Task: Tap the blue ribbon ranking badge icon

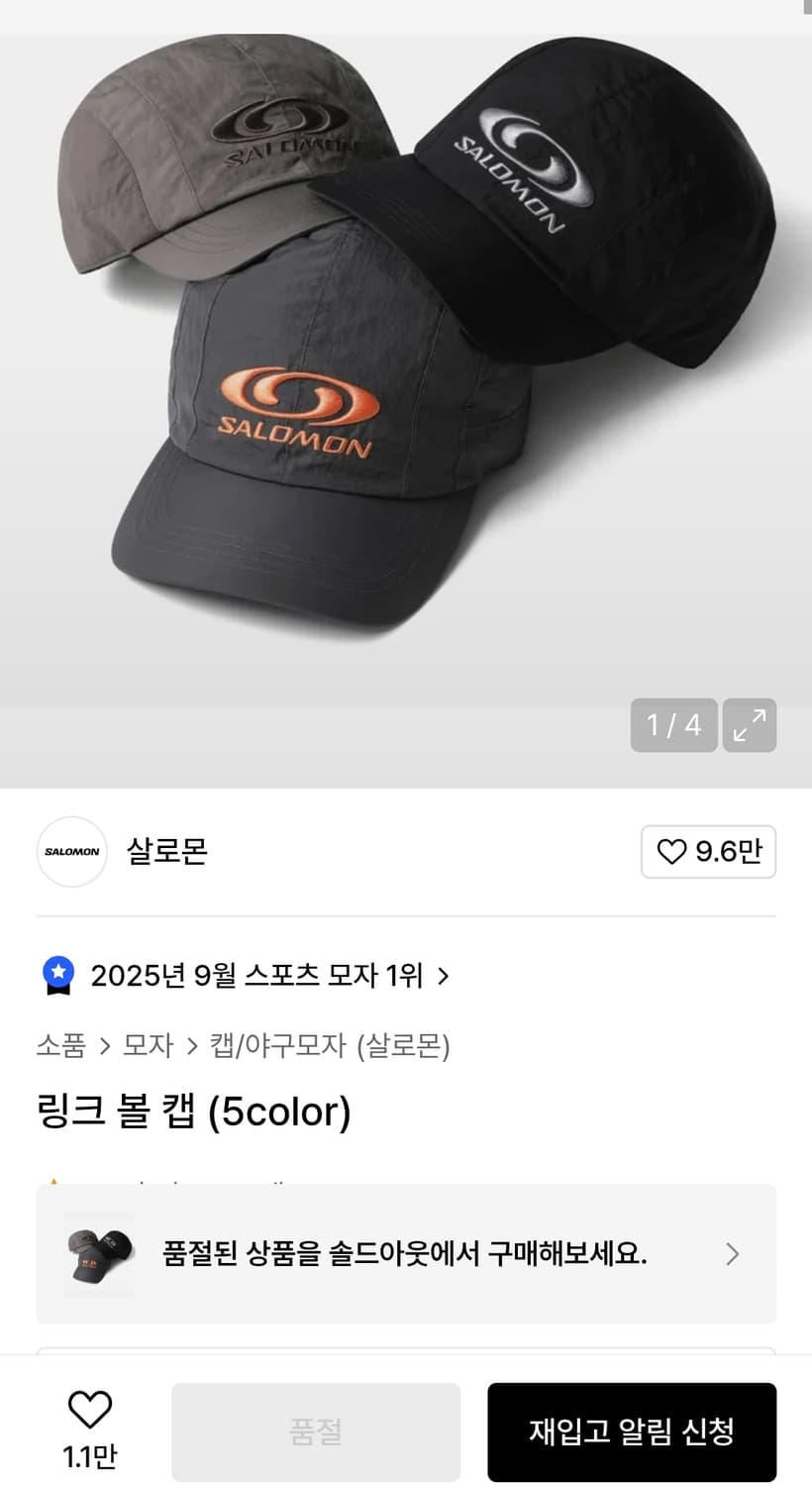Action: (58, 975)
